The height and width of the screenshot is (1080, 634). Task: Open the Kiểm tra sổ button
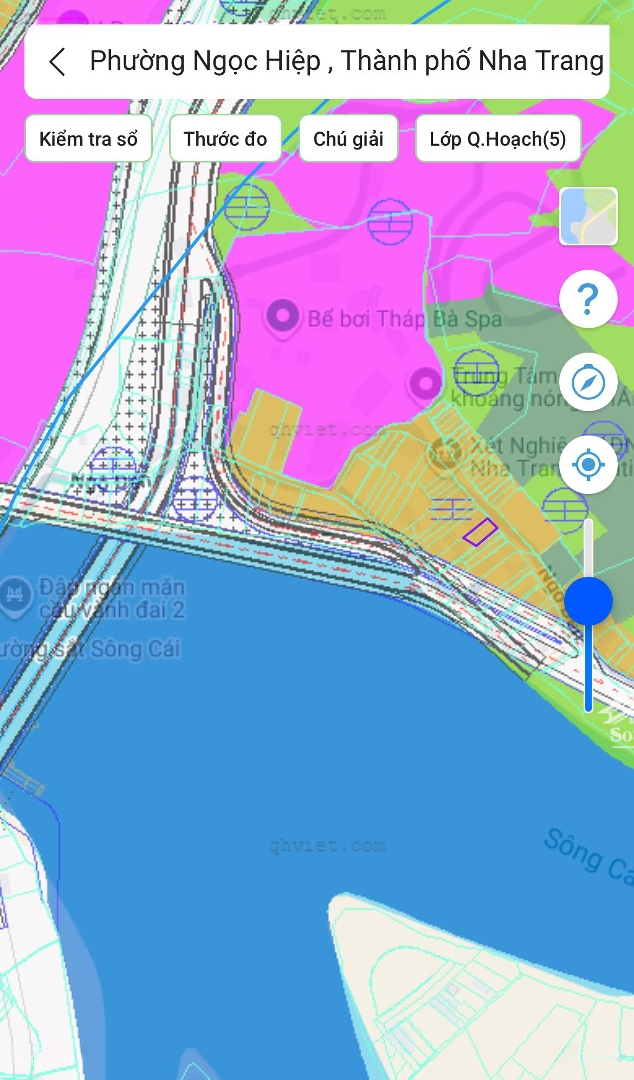(x=88, y=139)
